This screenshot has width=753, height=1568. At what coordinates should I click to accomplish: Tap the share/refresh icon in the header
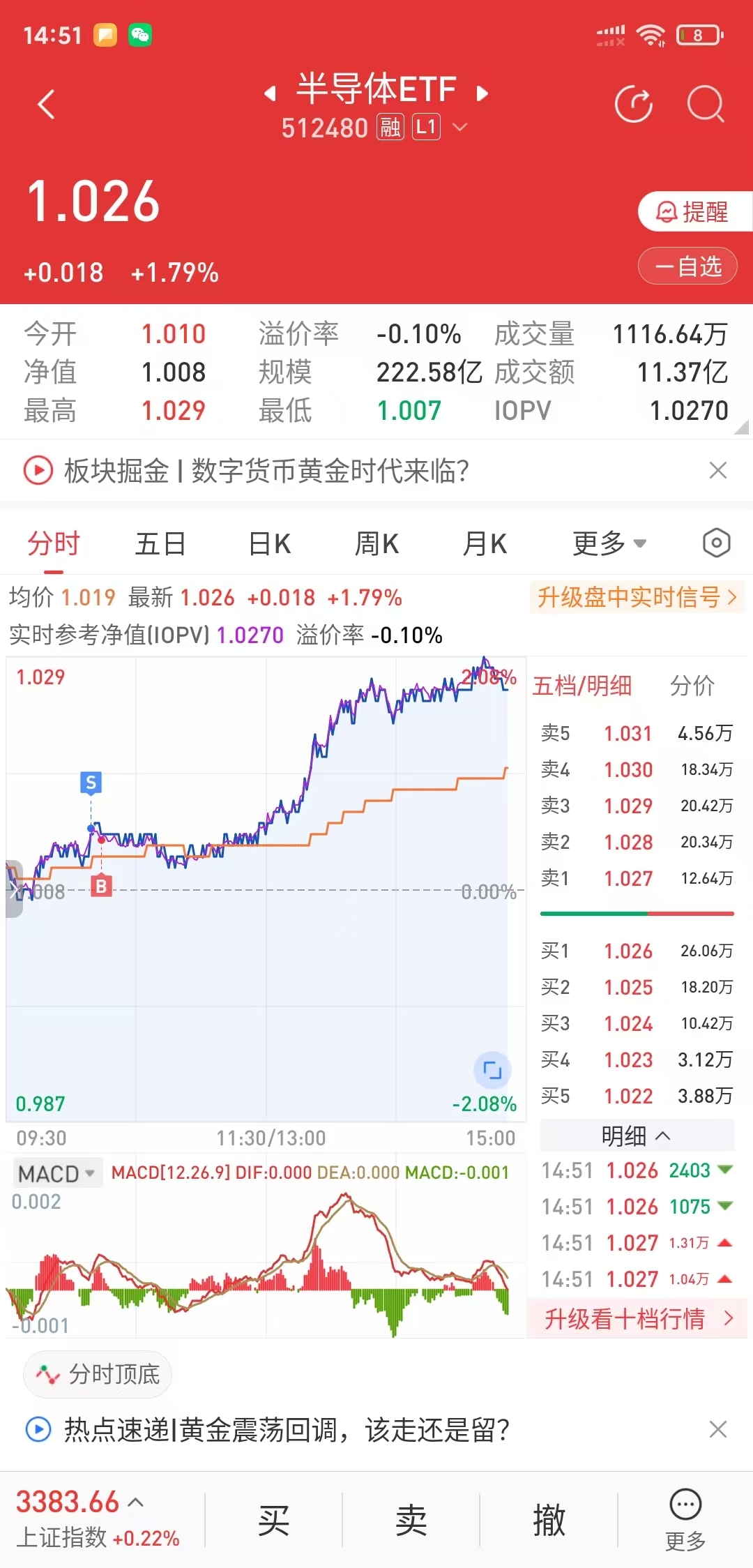[633, 103]
